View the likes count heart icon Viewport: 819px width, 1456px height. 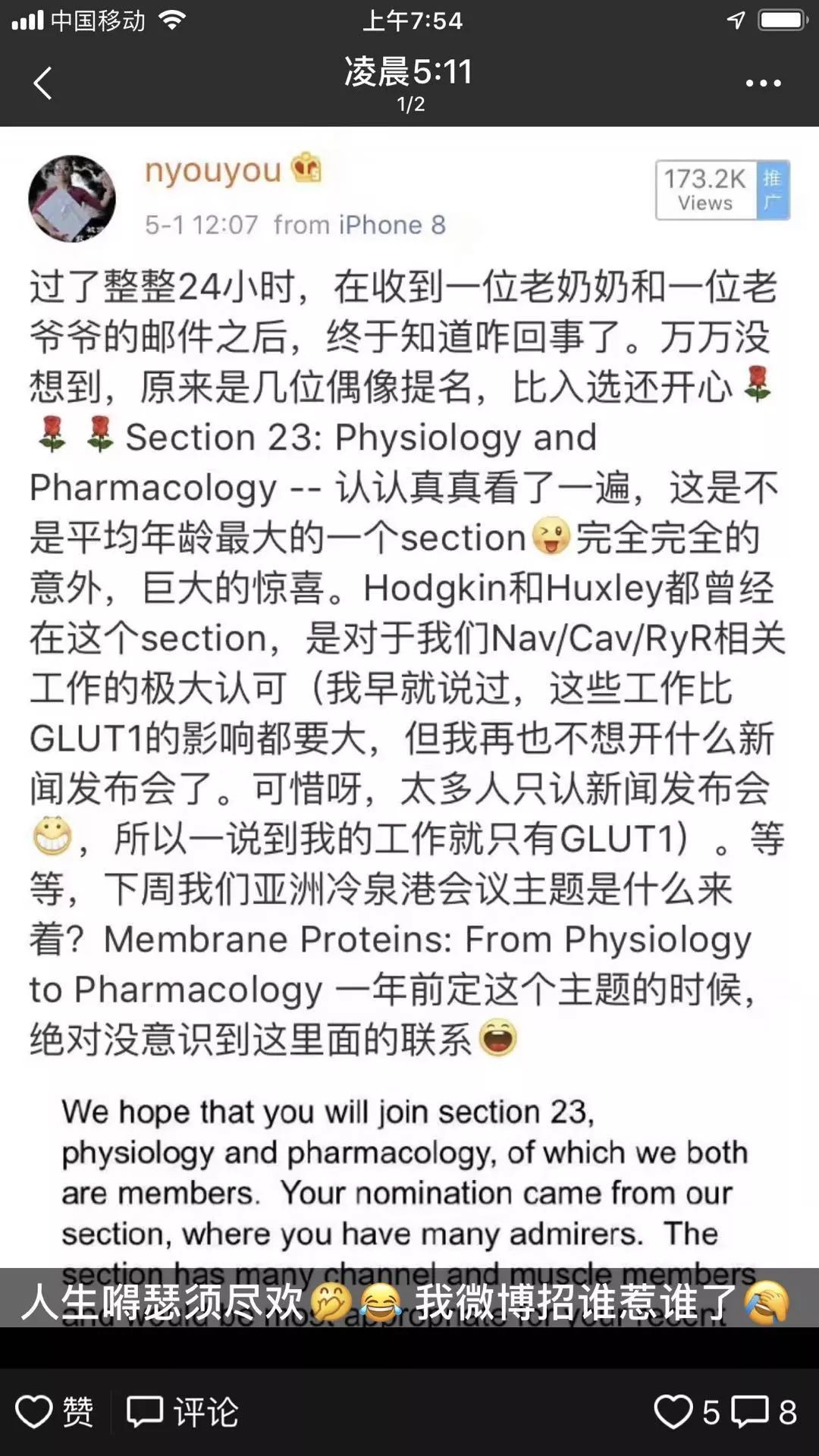coord(673,1412)
